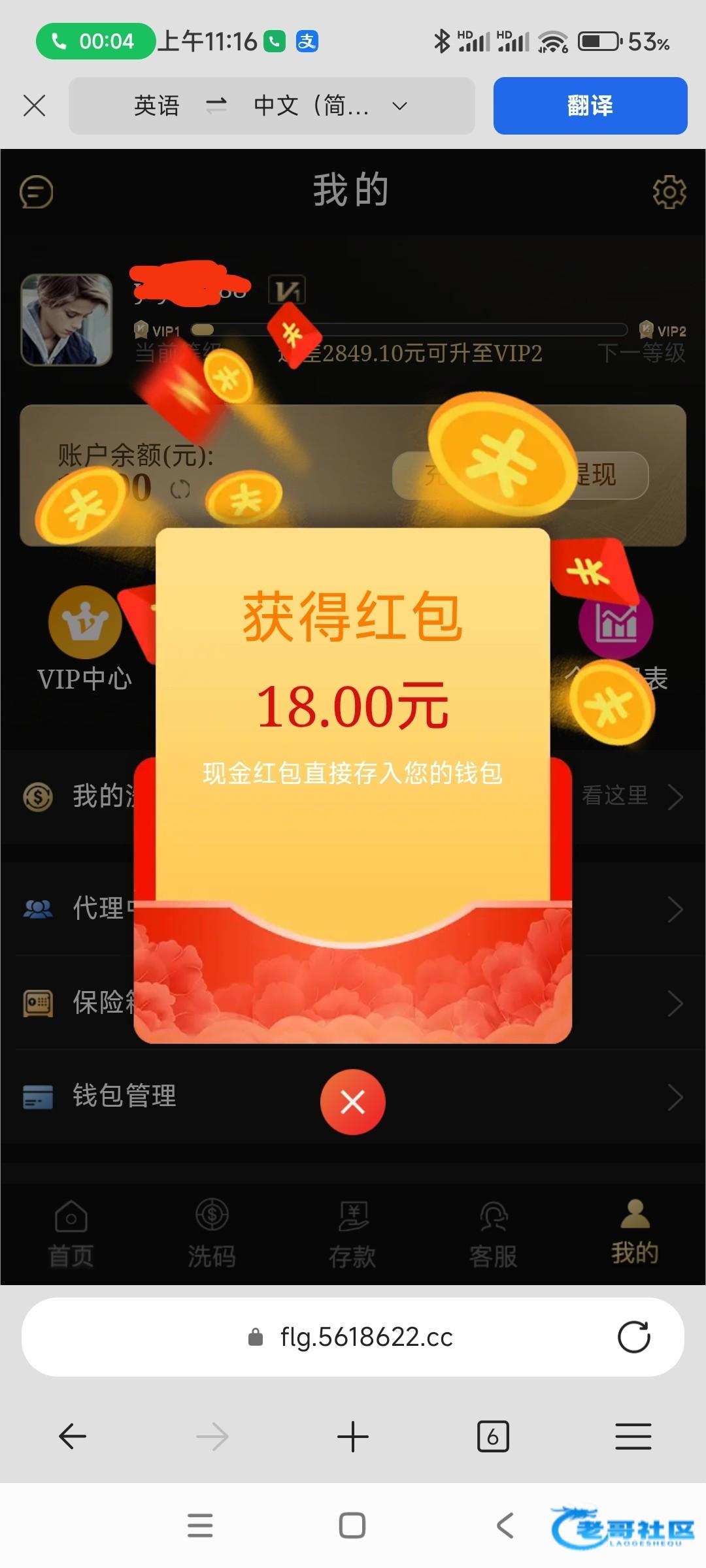Open a new browser tab
The width and height of the screenshot is (706, 1568).
click(353, 1437)
